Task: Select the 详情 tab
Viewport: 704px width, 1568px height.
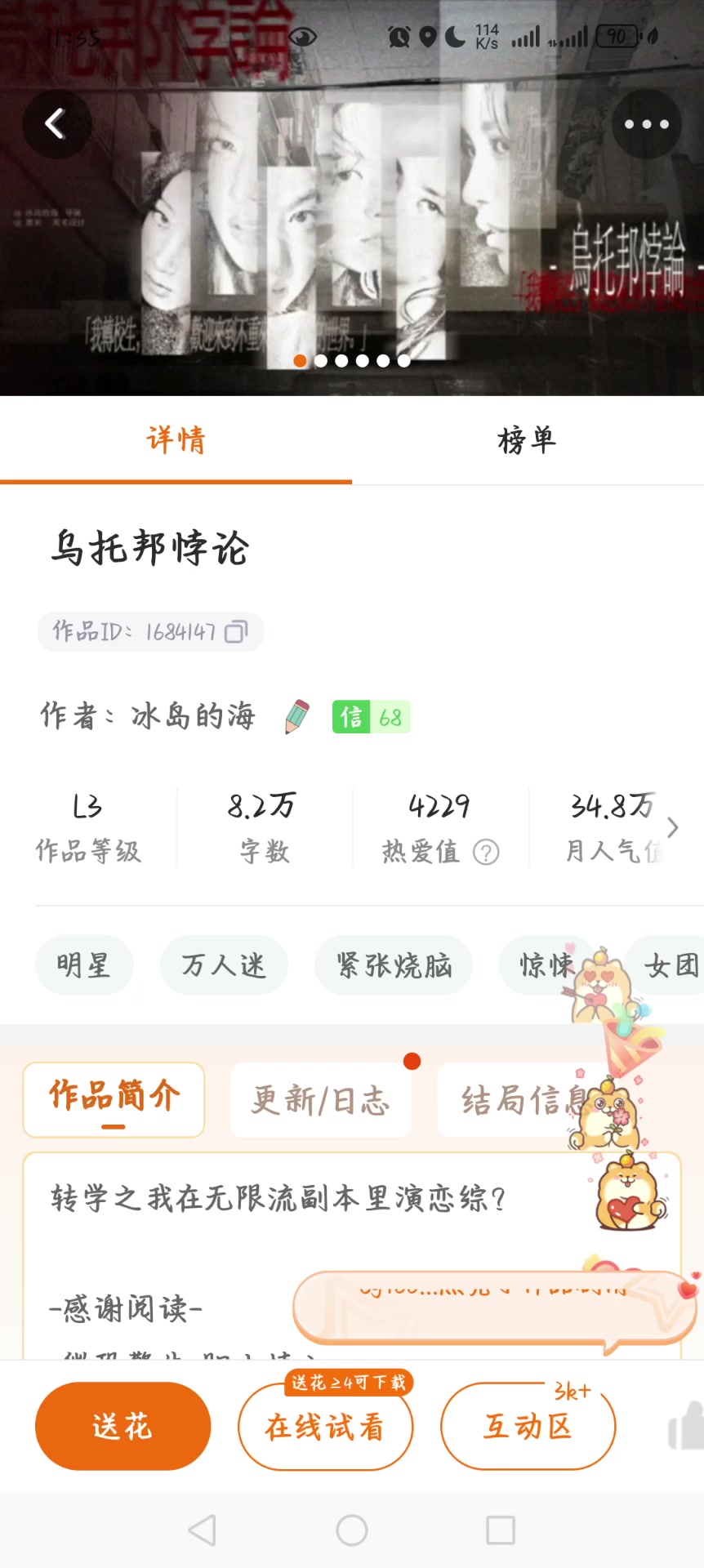Action: pyautogui.click(x=176, y=441)
